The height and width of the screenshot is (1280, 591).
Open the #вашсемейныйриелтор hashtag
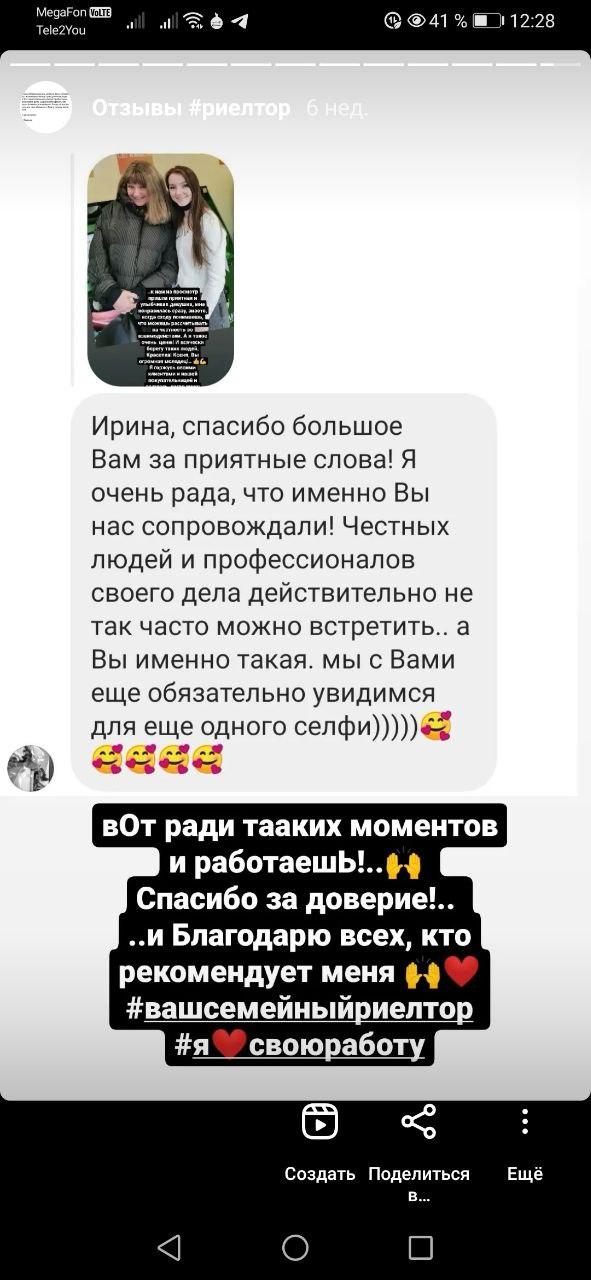click(x=300, y=1008)
